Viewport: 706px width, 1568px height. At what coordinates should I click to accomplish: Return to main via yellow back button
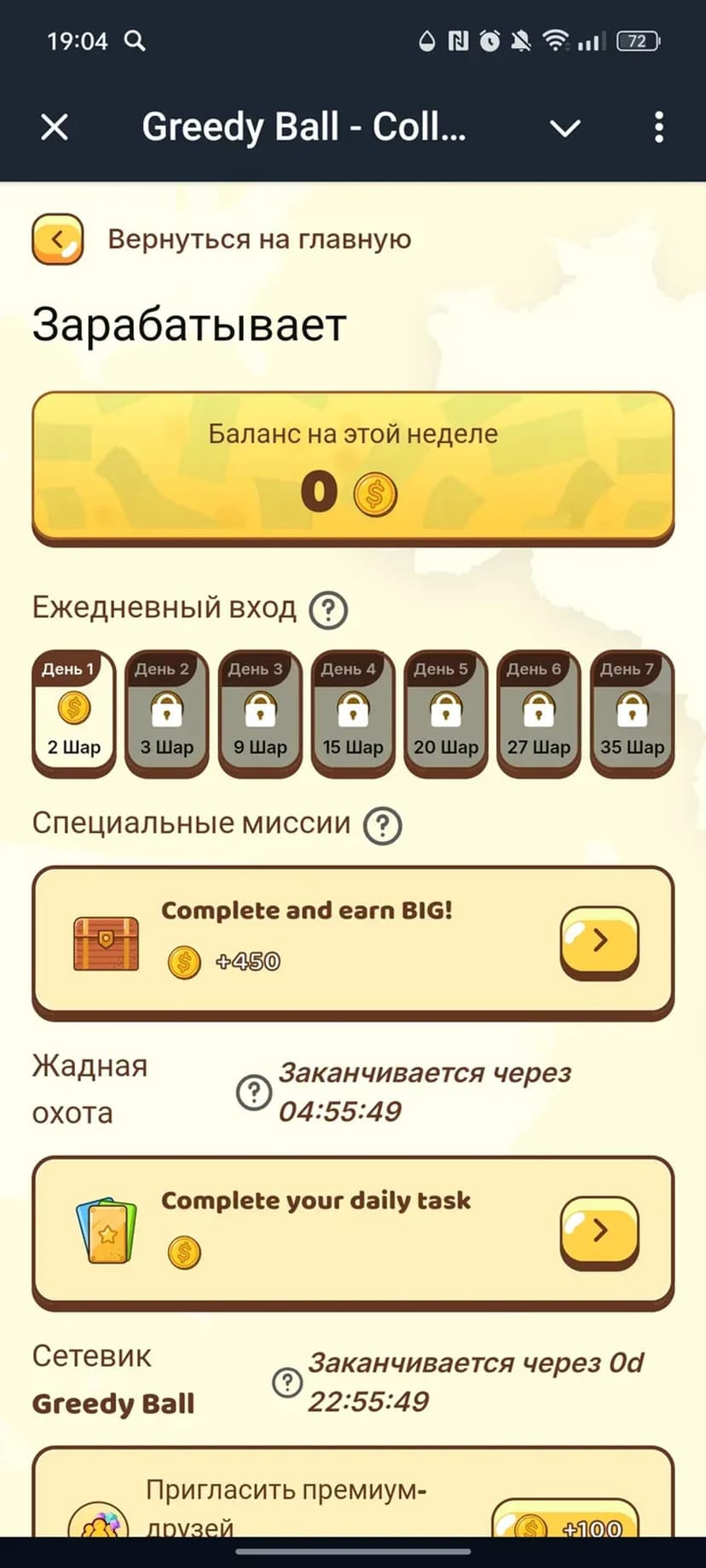pos(58,239)
